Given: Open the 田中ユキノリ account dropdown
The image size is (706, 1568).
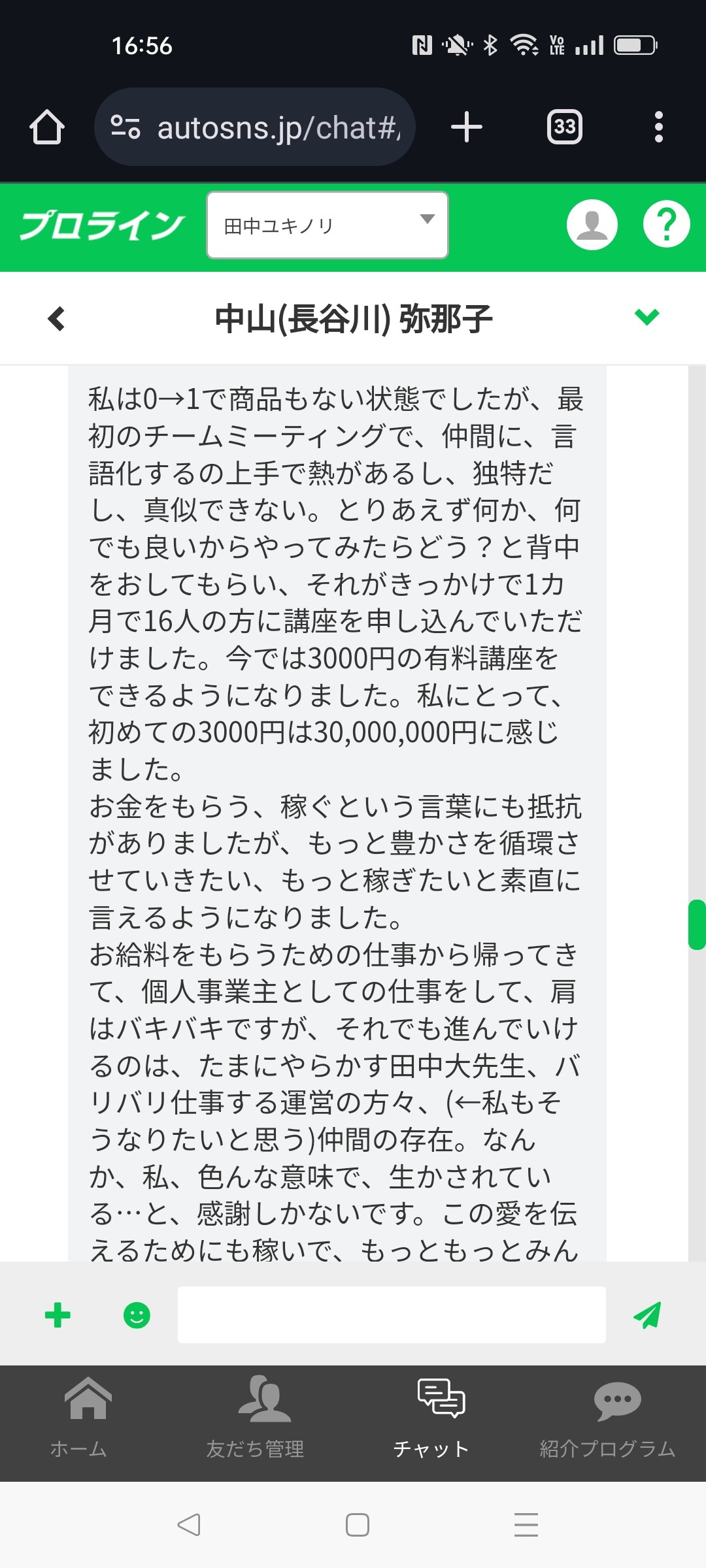Looking at the screenshot, I should 328,225.
